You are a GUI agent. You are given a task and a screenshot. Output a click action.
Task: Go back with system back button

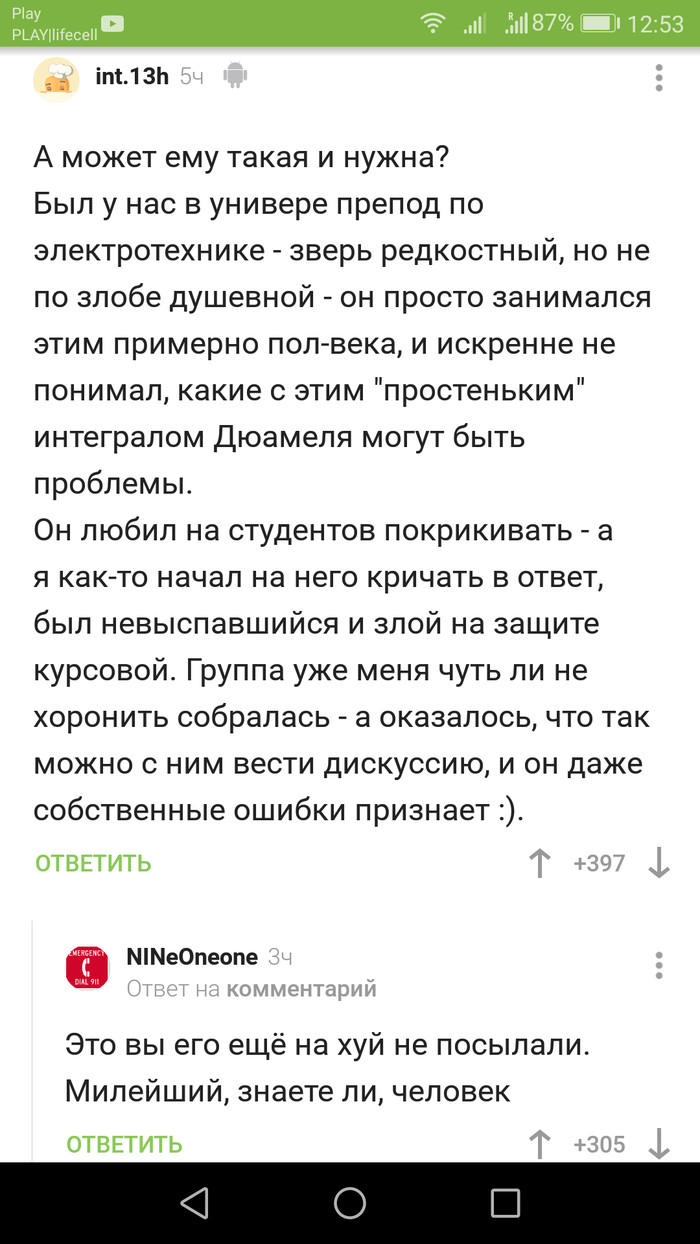coord(194,1203)
